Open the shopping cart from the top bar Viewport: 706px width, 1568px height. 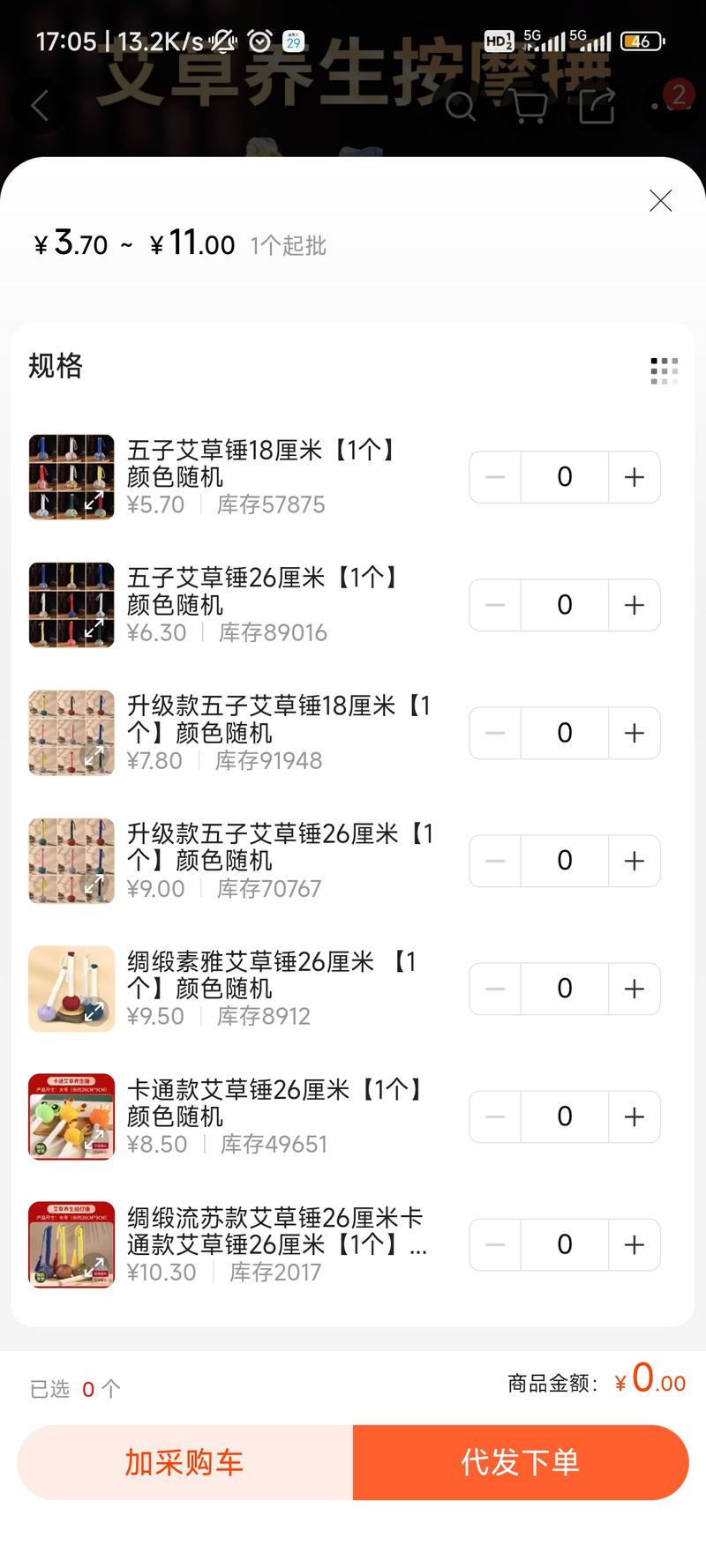tap(531, 106)
